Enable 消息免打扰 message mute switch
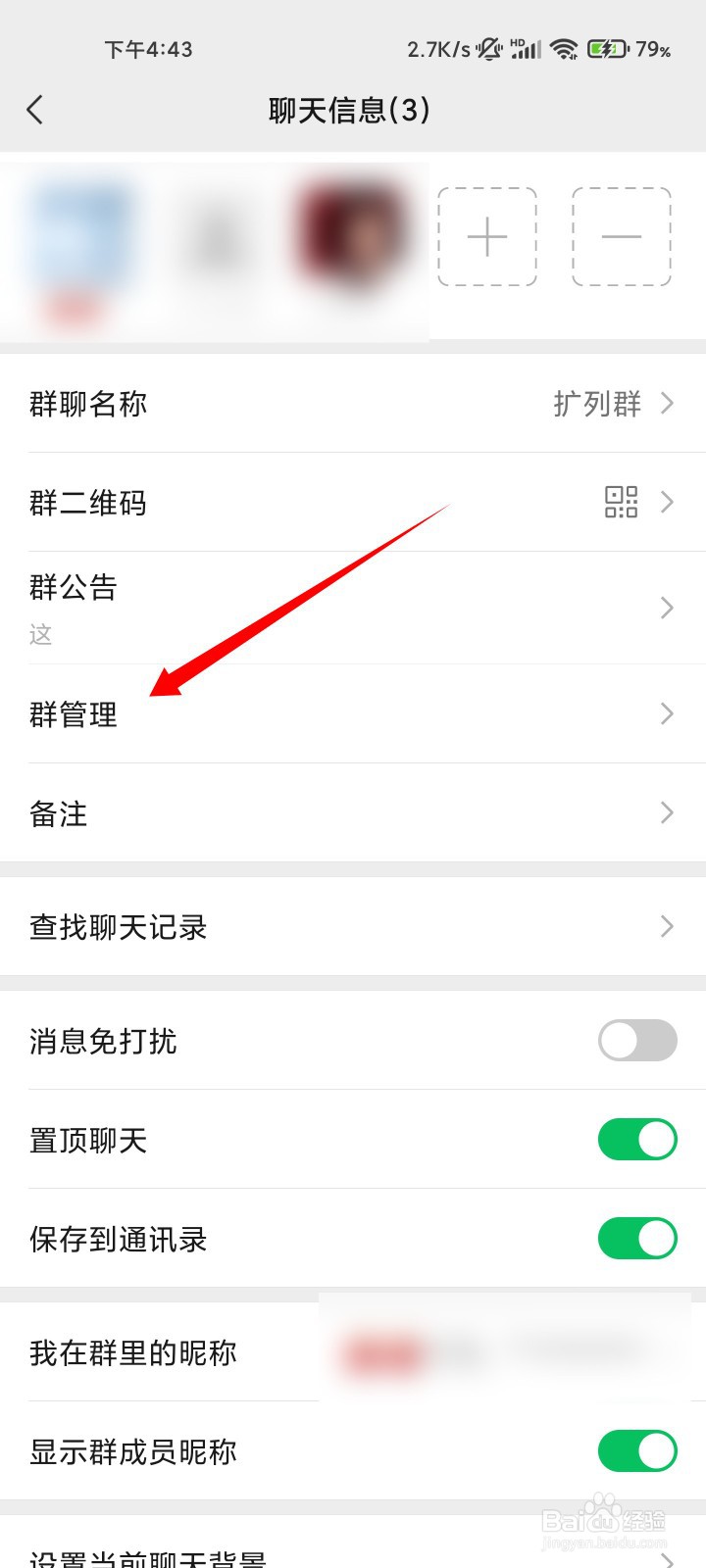Image resolution: width=706 pixels, height=1568 pixels. click(636, 1041)
